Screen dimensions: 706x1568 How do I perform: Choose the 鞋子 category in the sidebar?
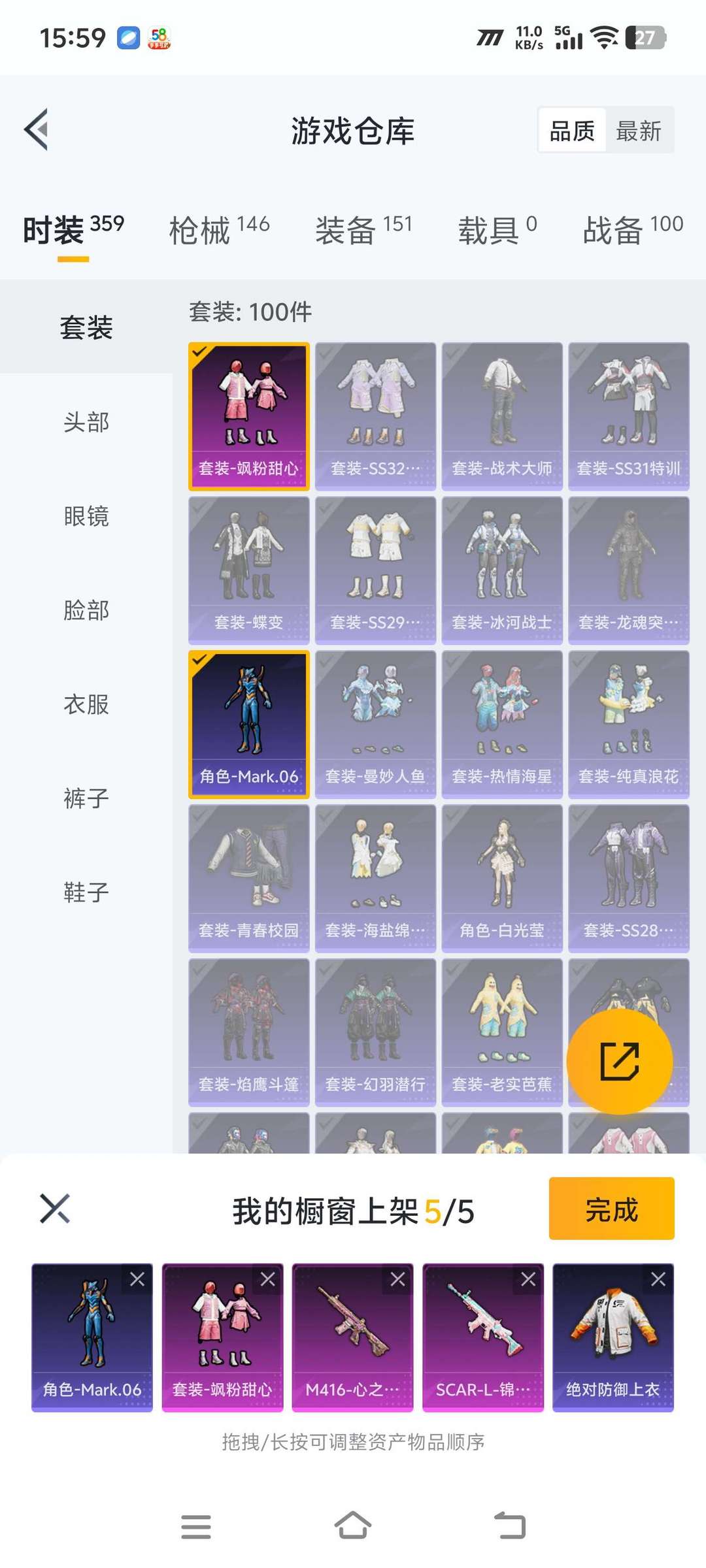[x=86, y=892]
